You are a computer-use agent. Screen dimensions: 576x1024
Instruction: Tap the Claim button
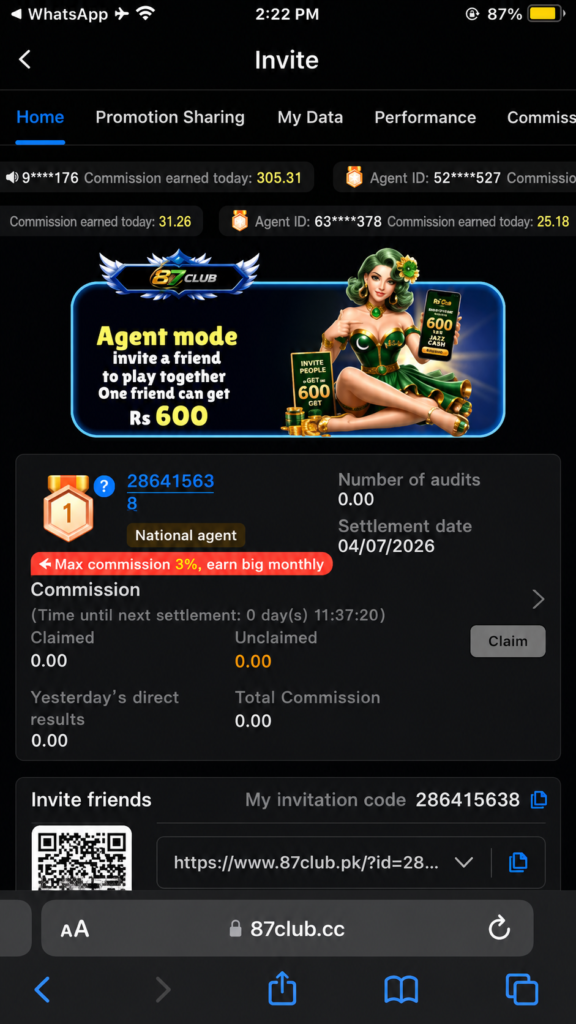[508, 641]
